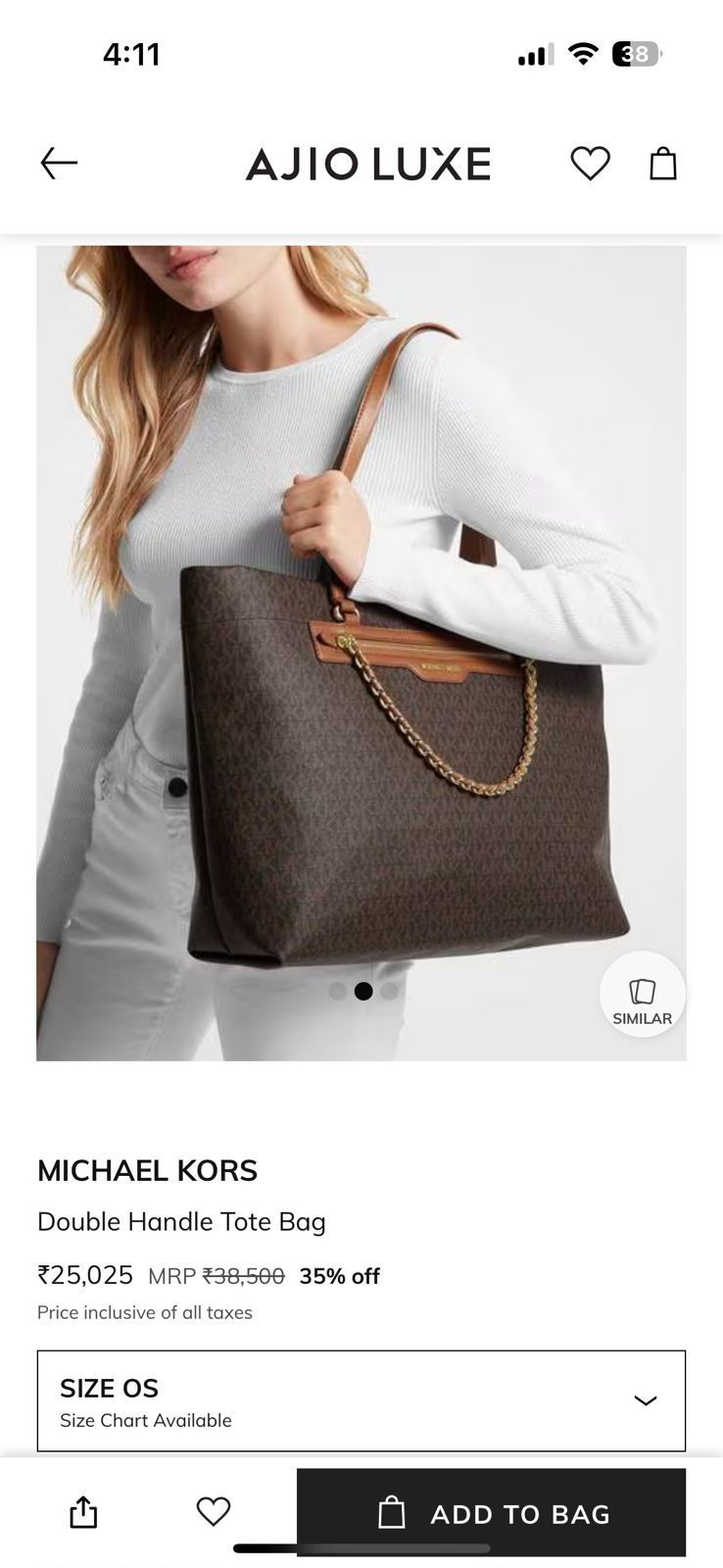Click the bag icon inside ADD TO BAG button
This screenshot has width=723, height=1568.
(x=393, y=1512)
